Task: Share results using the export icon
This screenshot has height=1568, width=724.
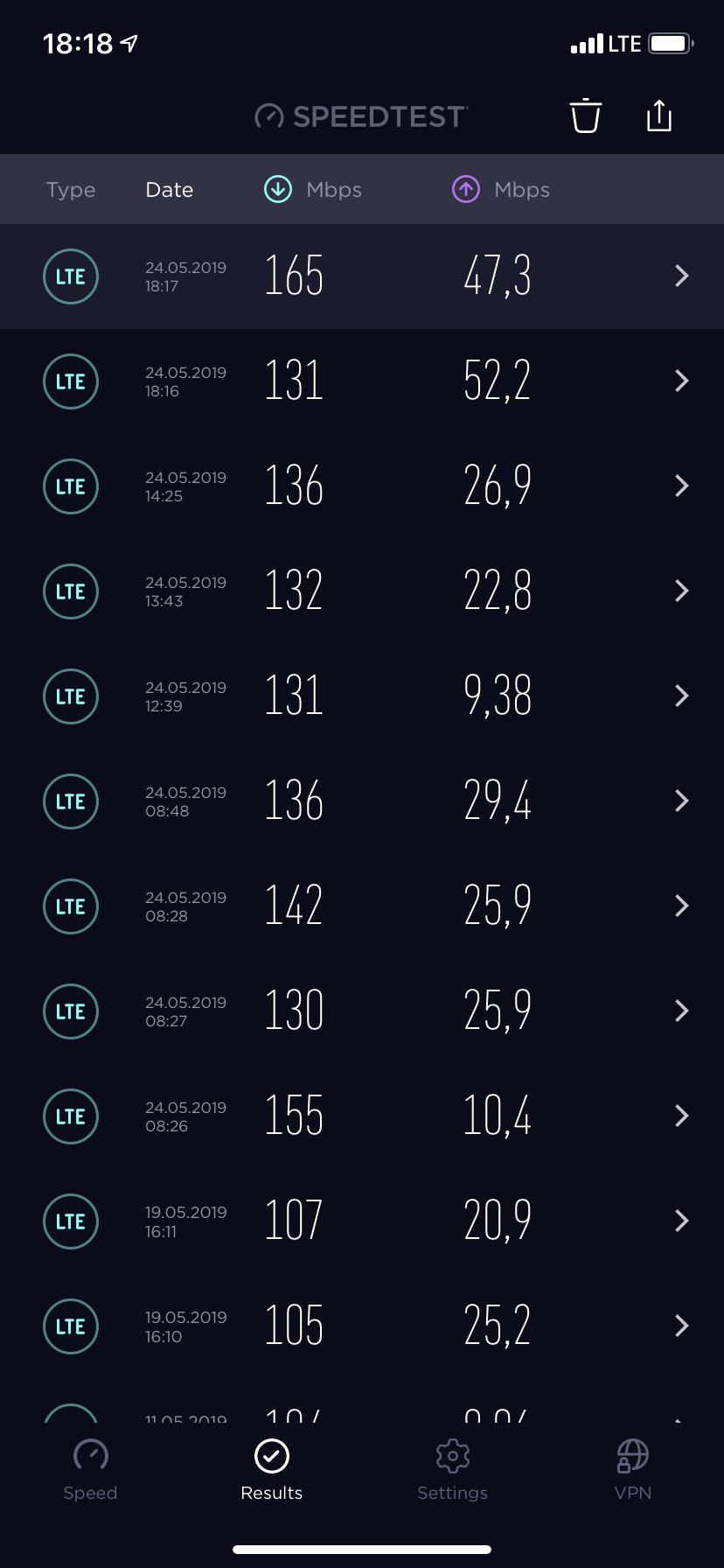Action: pyautogui.click(x=658, y=115)
